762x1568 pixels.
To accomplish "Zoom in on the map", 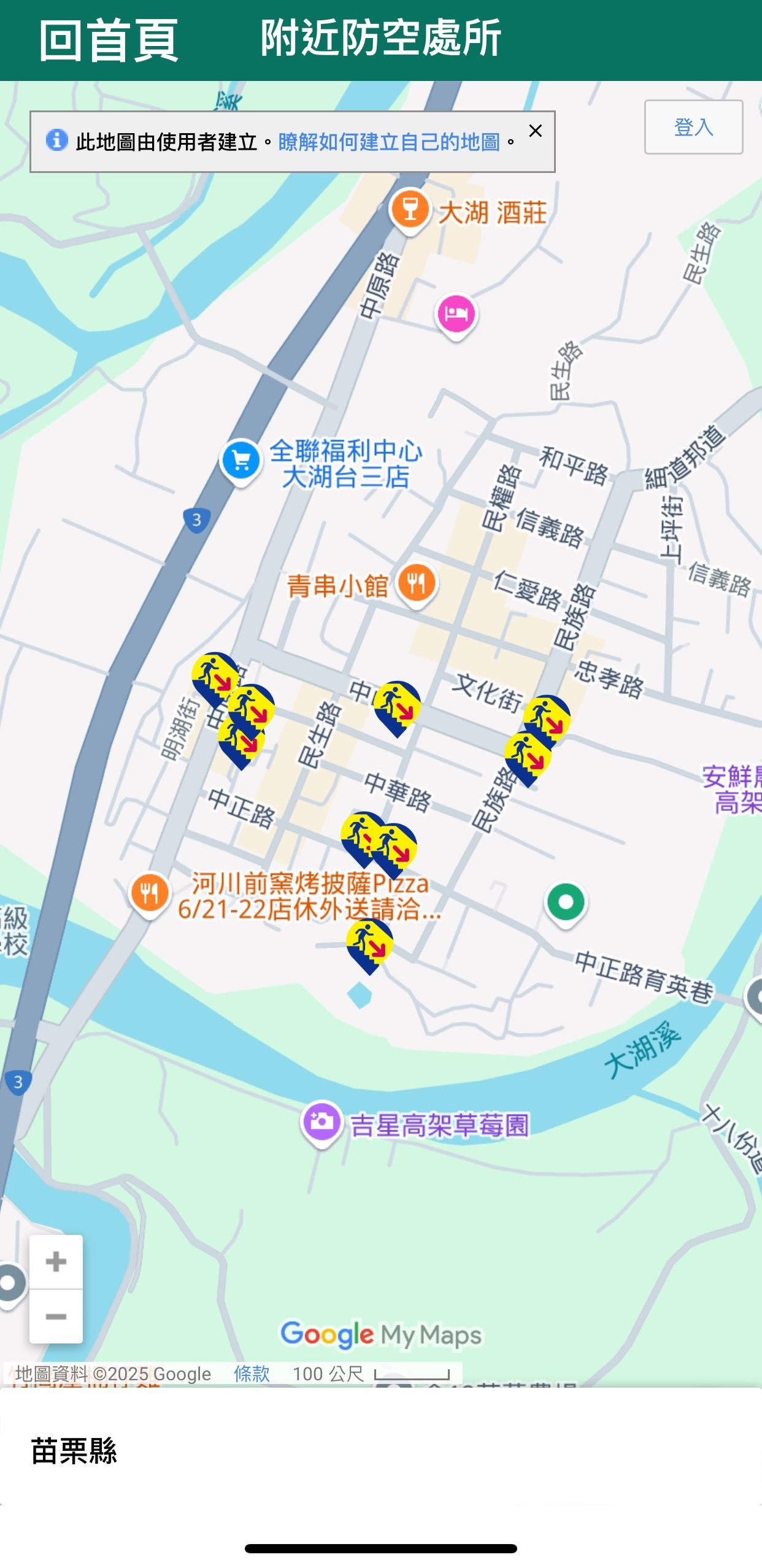I will (56, 1262).
